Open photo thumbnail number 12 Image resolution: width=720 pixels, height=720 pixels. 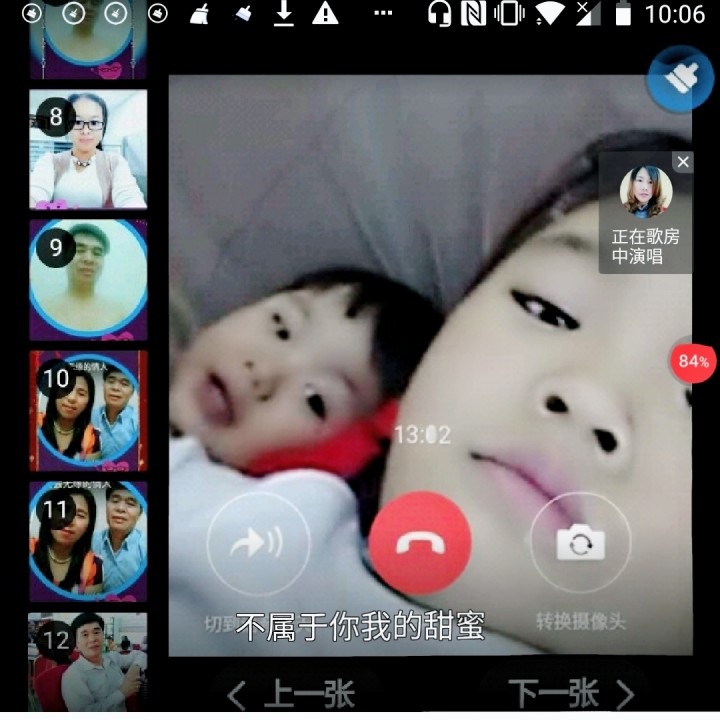click(x=88, y=660)
